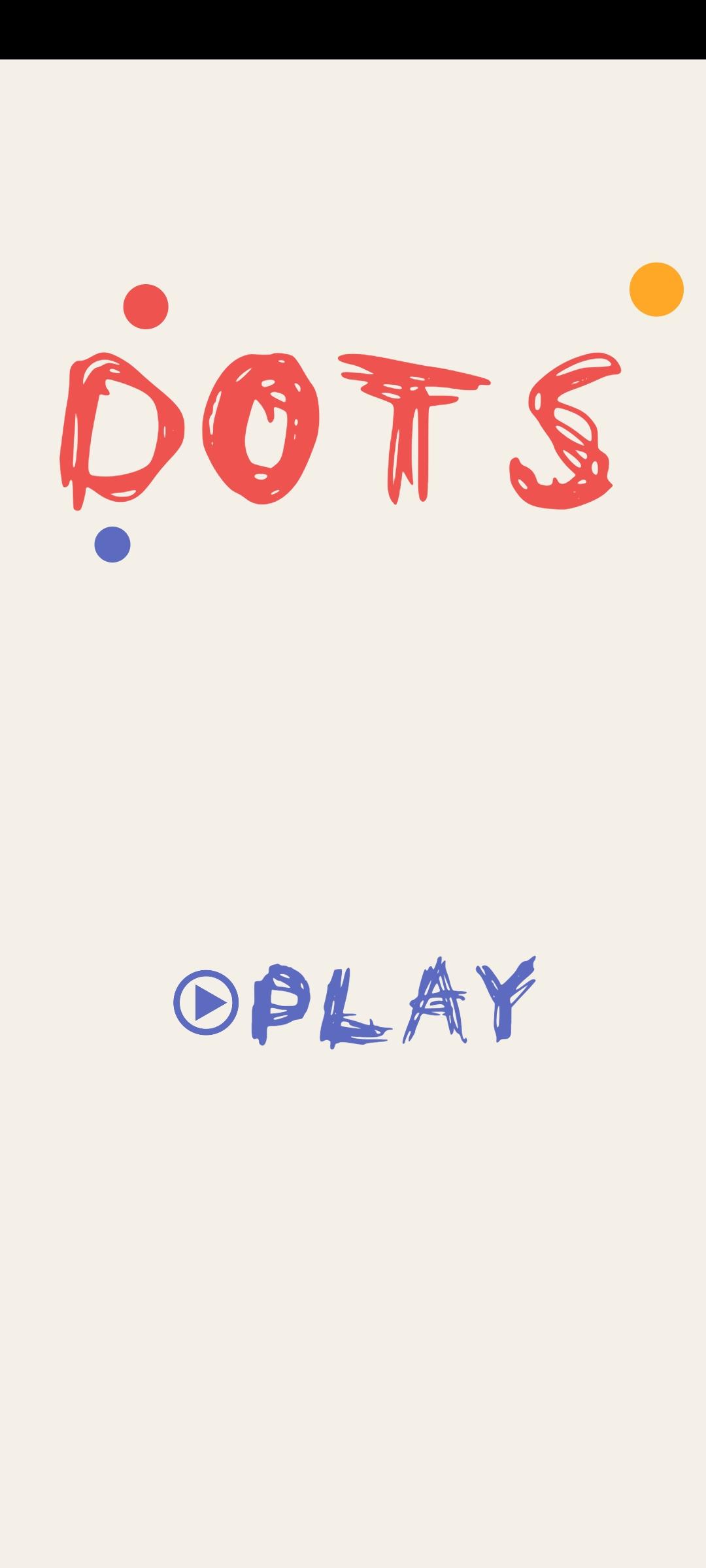Start the game with the PLAY button
The width and height of the screenshot is (706, 1568).
point(354,1002)
